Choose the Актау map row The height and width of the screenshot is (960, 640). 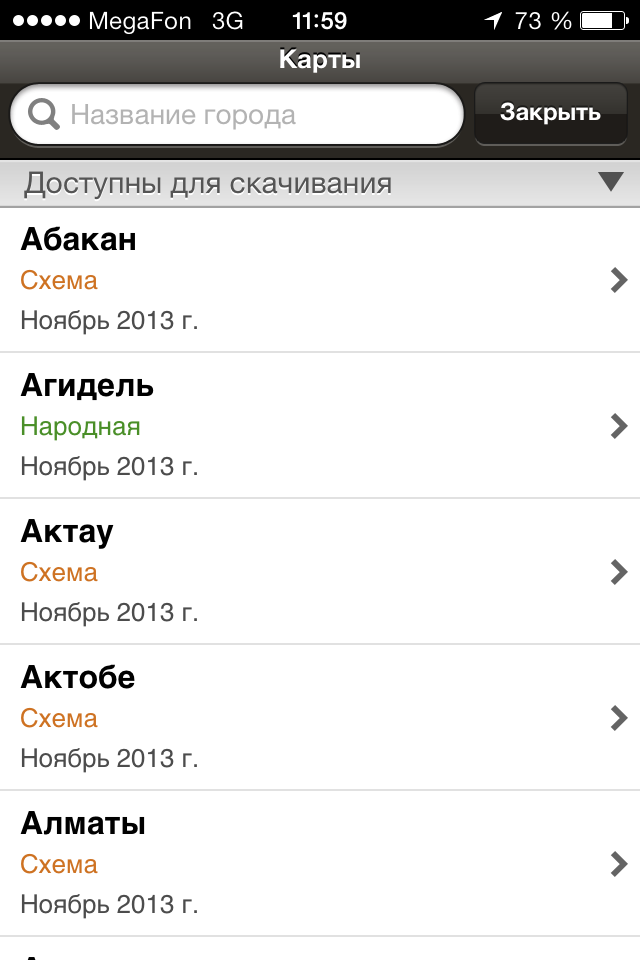(320, 572)
